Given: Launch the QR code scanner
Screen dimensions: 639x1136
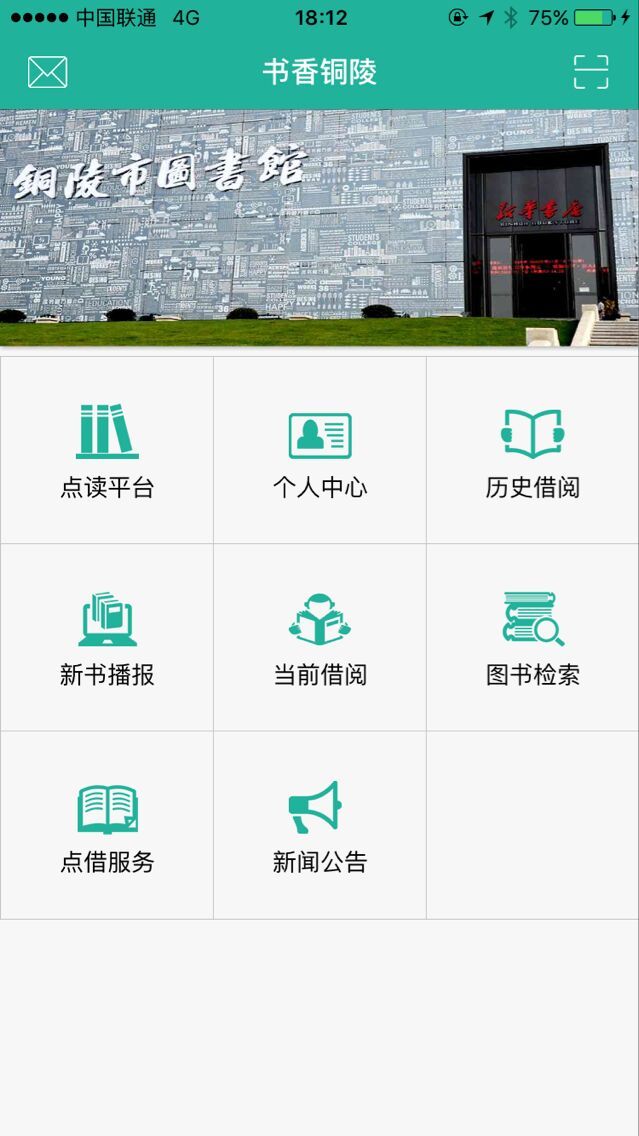Looking at the screenshot, I should click(x=591, y=72).
